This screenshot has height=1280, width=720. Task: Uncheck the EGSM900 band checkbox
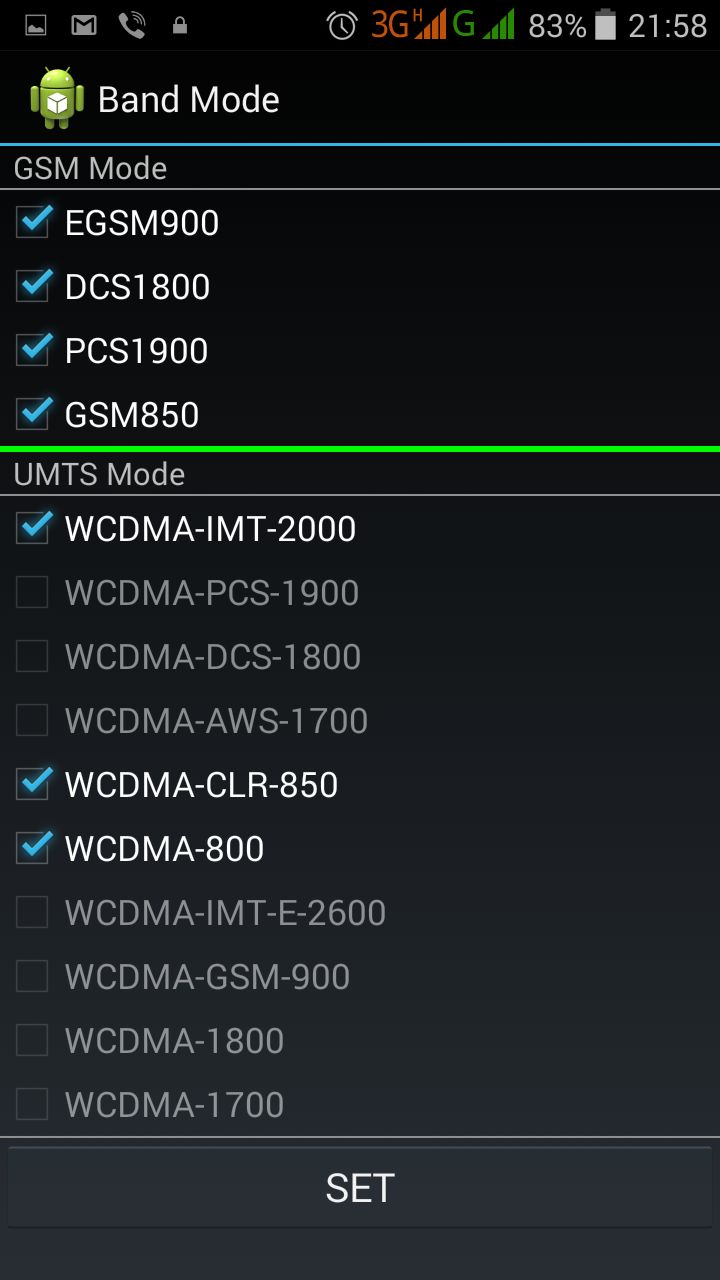click(32, 222)
